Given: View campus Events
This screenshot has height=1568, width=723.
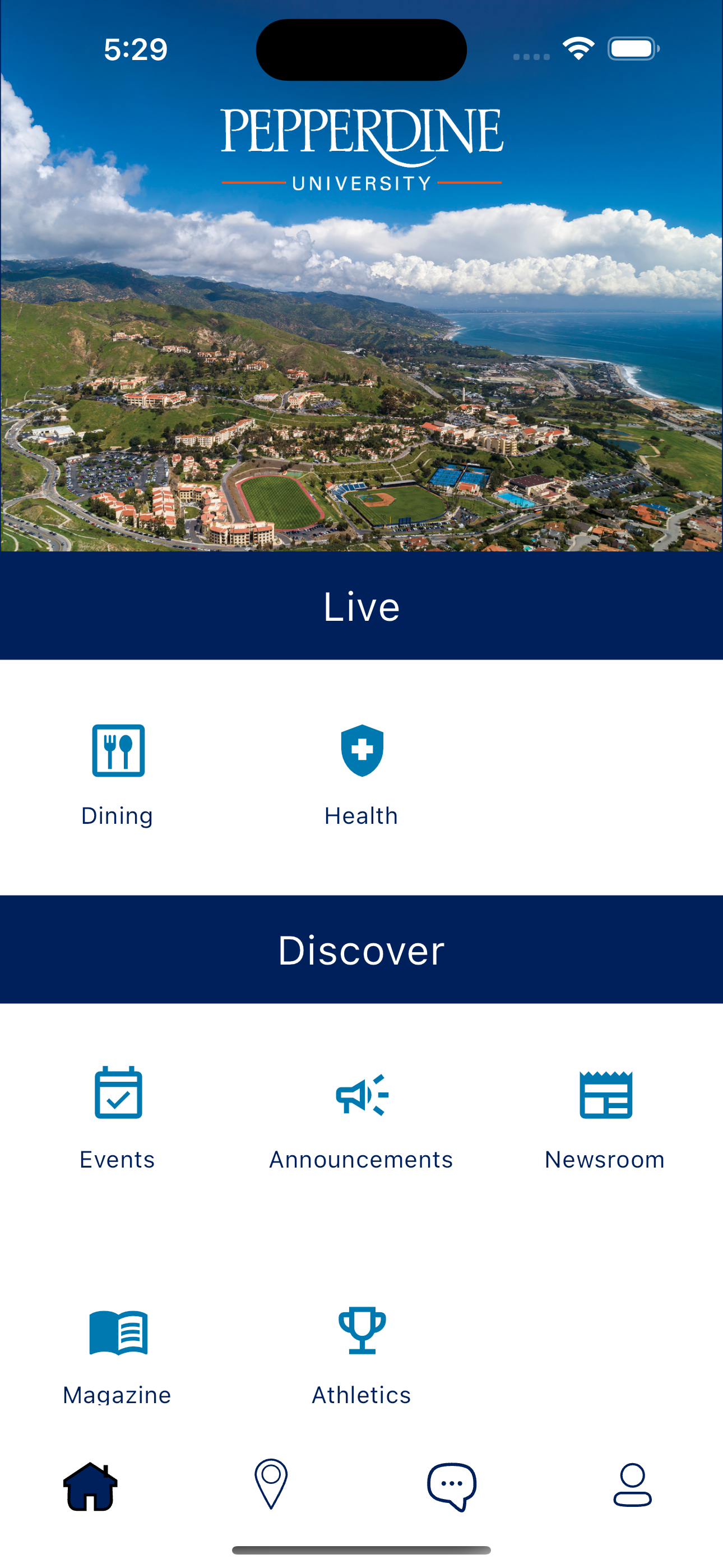Looking at the screenshot, I should pos(118,1117).
